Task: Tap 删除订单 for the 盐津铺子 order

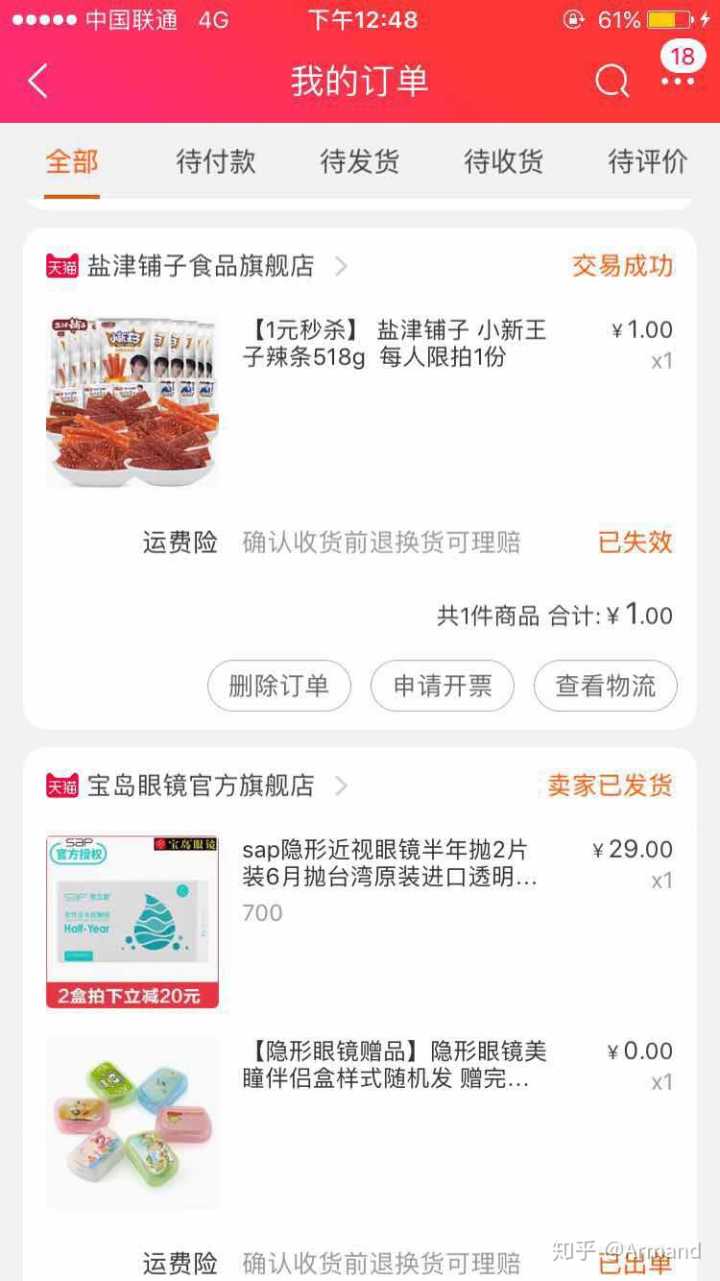Action: 279,686
